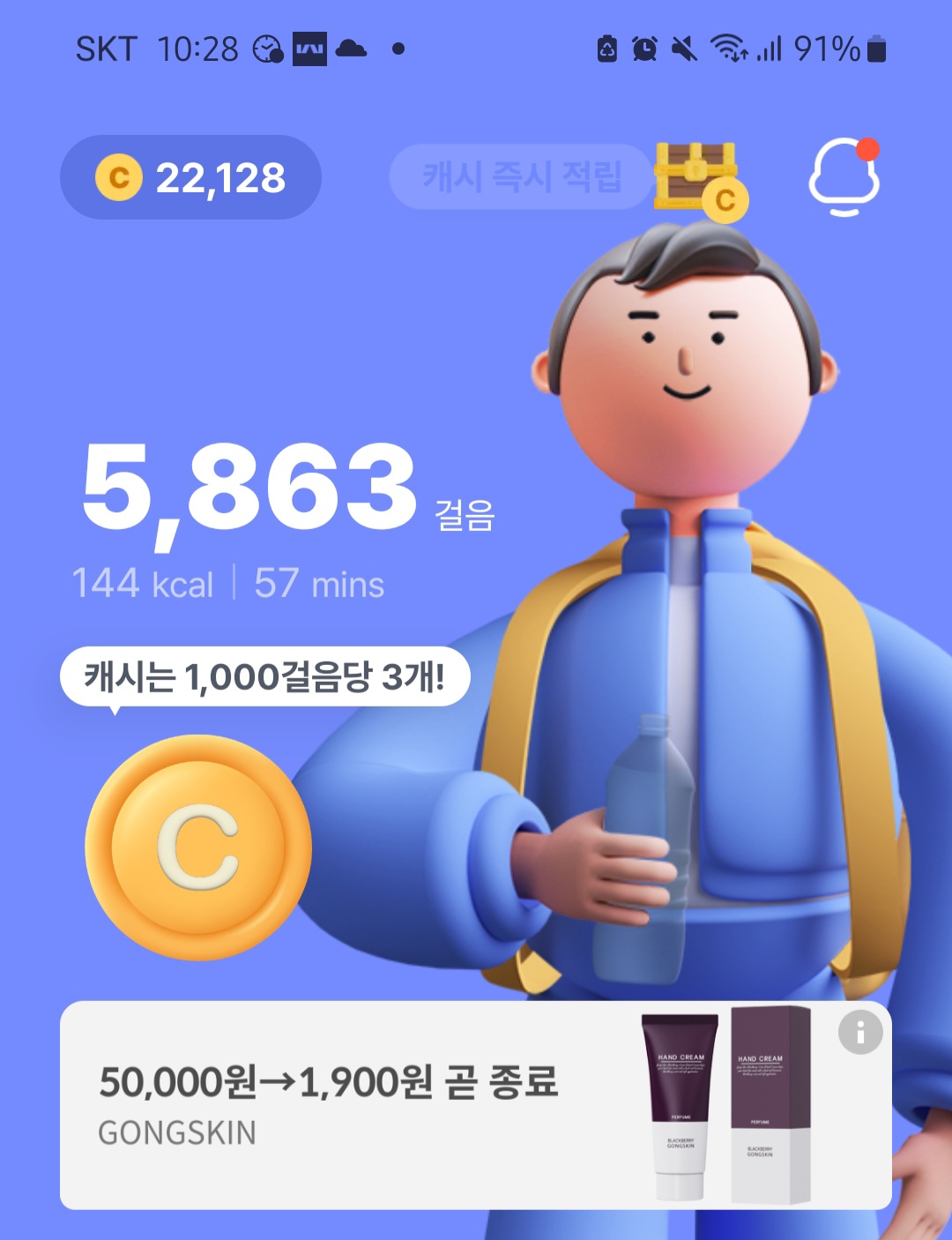Collect the large gold cash coin

[x=198, y=848]
